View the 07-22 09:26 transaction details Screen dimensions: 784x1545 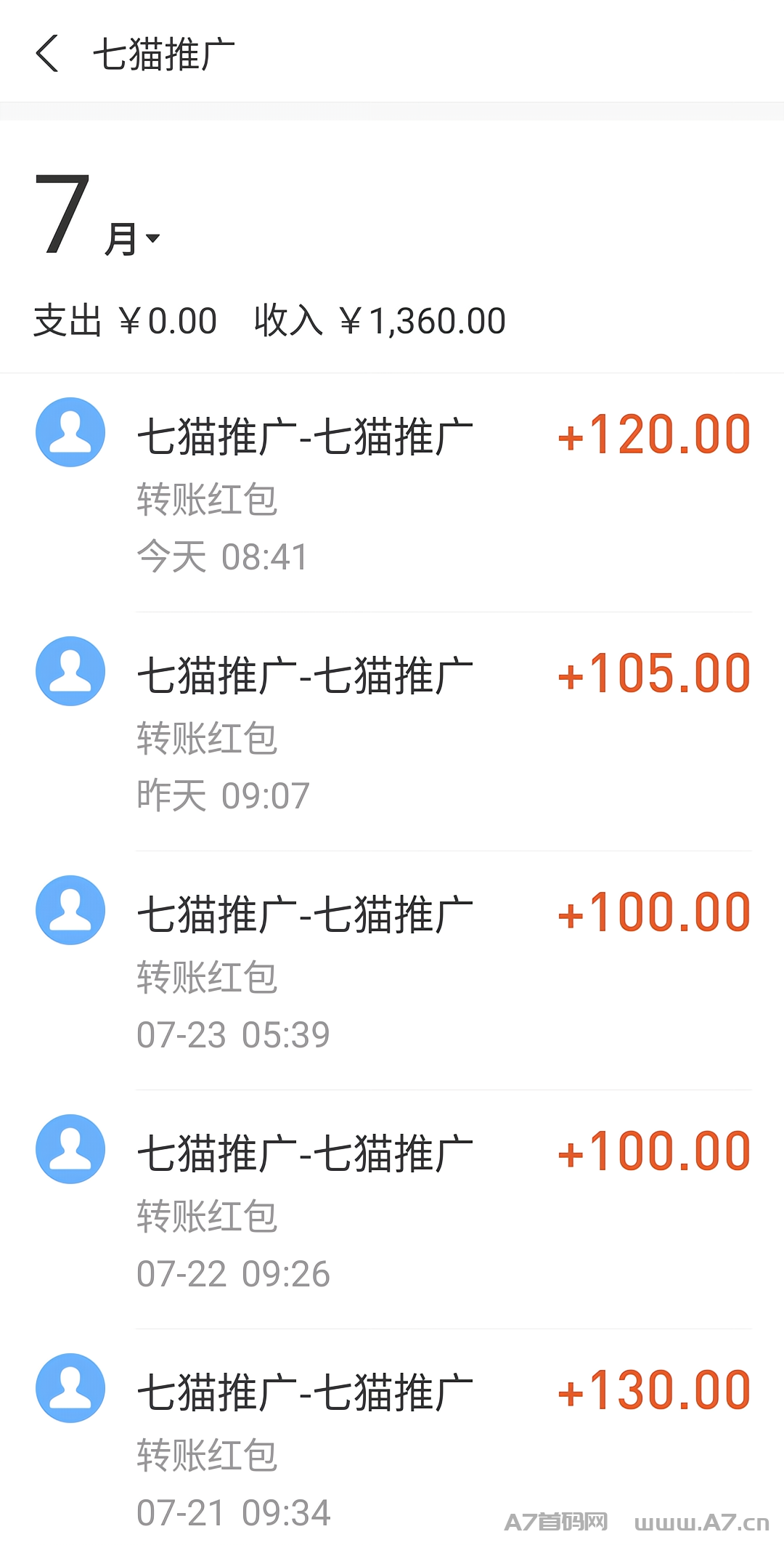(x=392, y=1210)
